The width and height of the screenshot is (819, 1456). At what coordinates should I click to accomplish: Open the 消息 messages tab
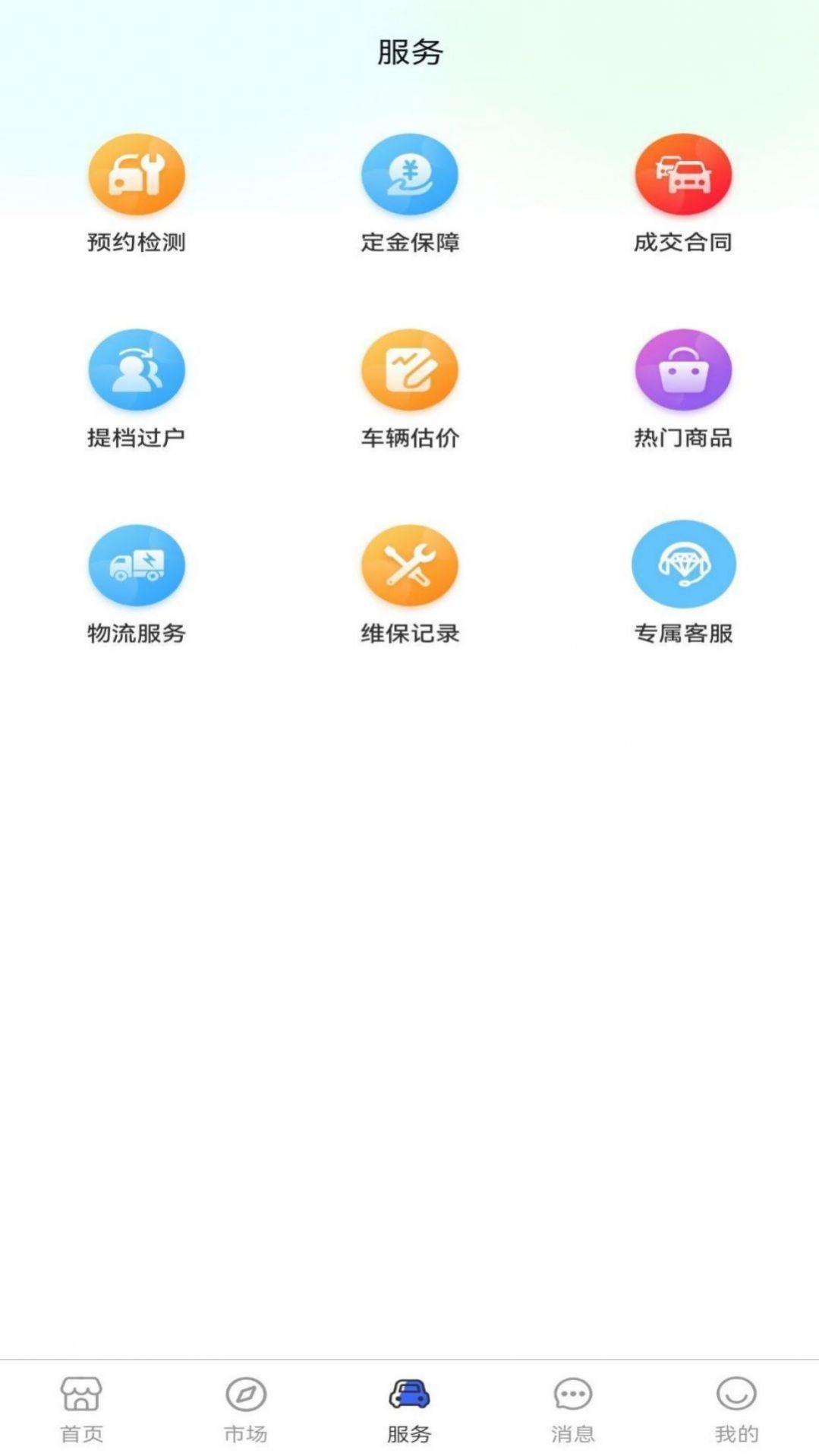point(573,1410)
